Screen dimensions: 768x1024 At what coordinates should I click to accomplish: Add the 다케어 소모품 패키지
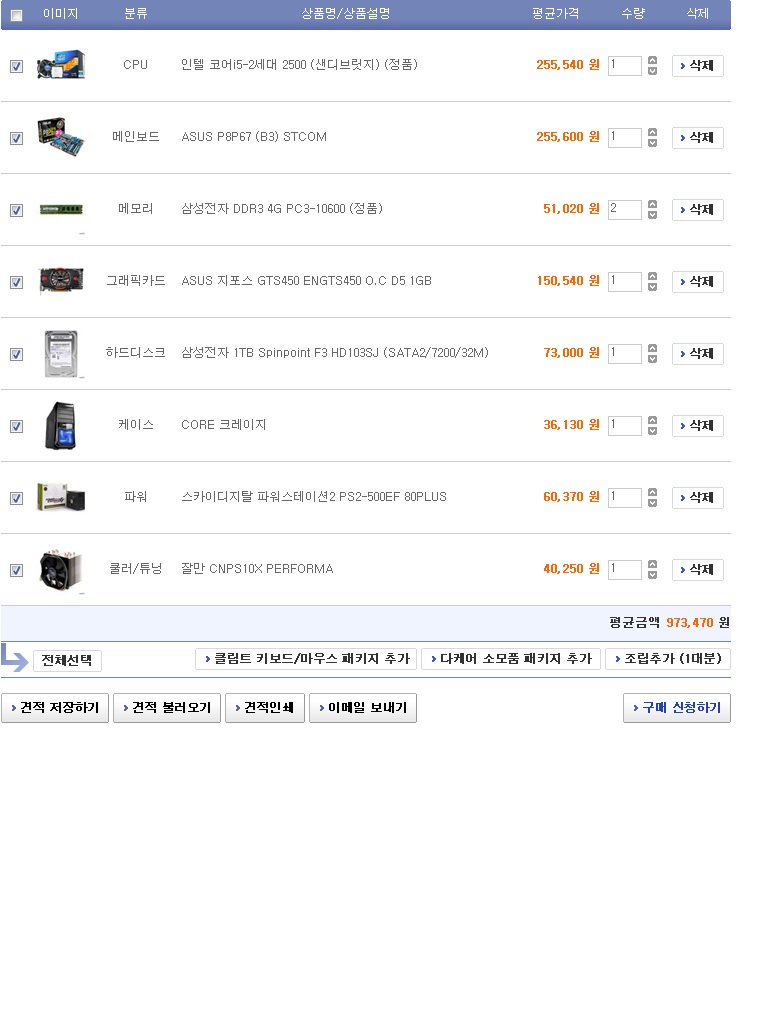pos(510,659)
